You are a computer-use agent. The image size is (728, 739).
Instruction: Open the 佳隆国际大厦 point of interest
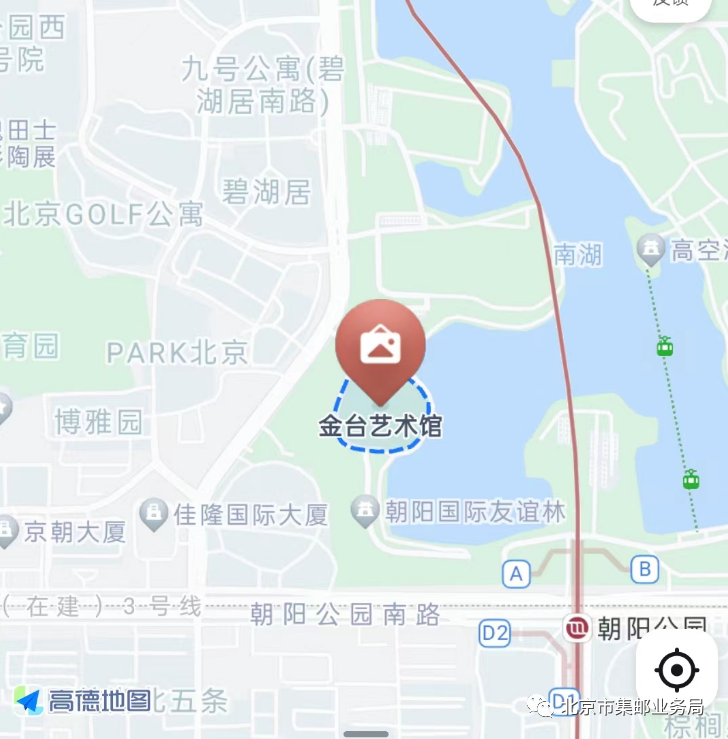click(x=154, y=514)
